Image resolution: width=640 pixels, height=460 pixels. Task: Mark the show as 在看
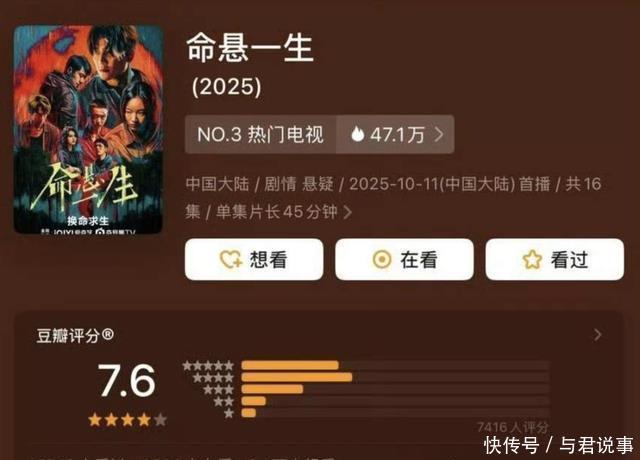(404, 259)
